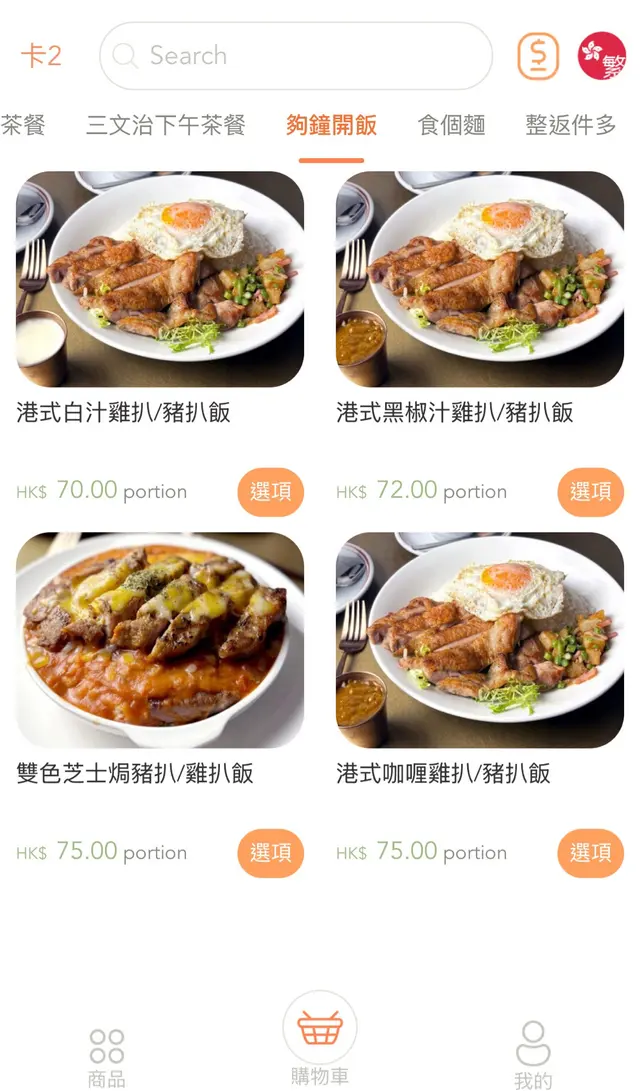
Task: Open the 整返件多 category tab
Action: click(x=570, y=125)
